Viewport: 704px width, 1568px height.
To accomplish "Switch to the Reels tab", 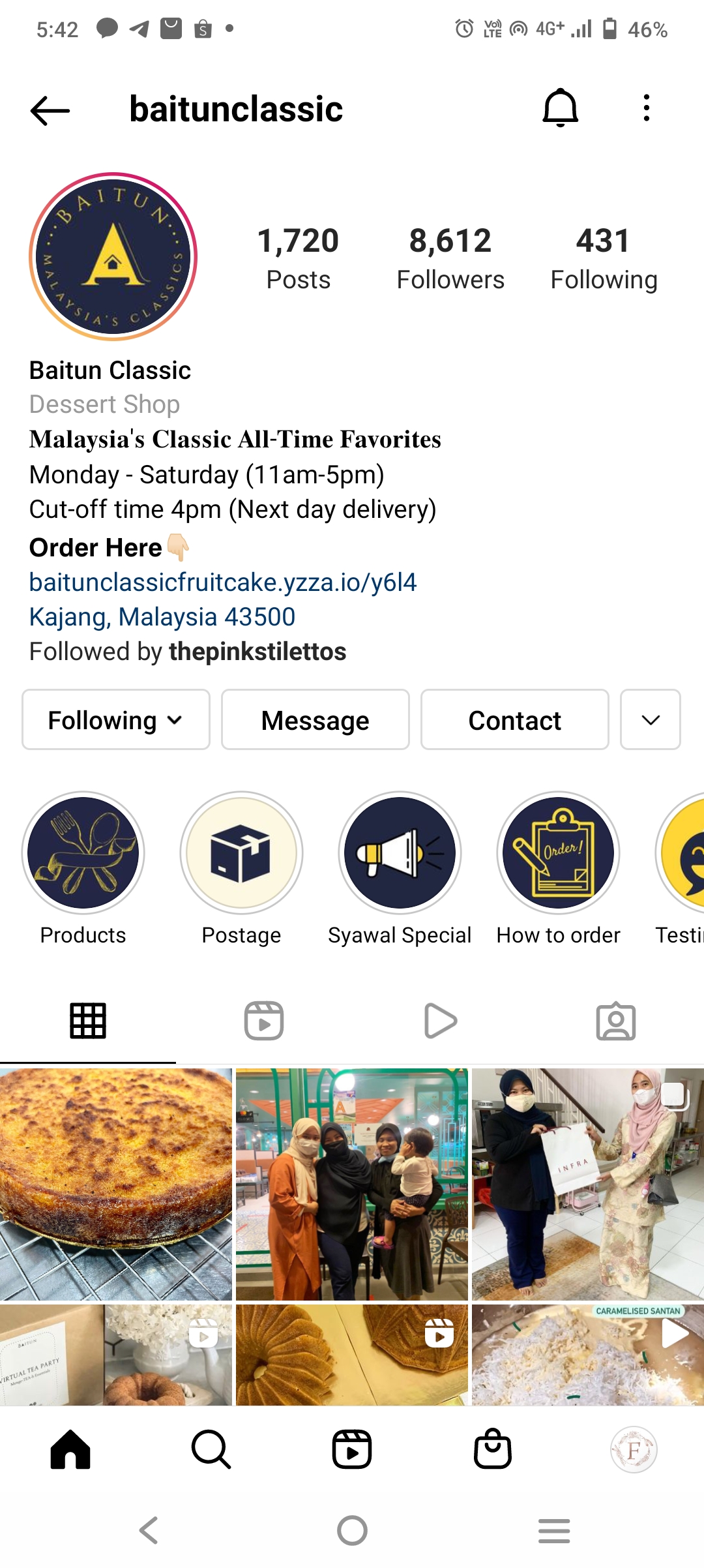I will click(264, 1021).
